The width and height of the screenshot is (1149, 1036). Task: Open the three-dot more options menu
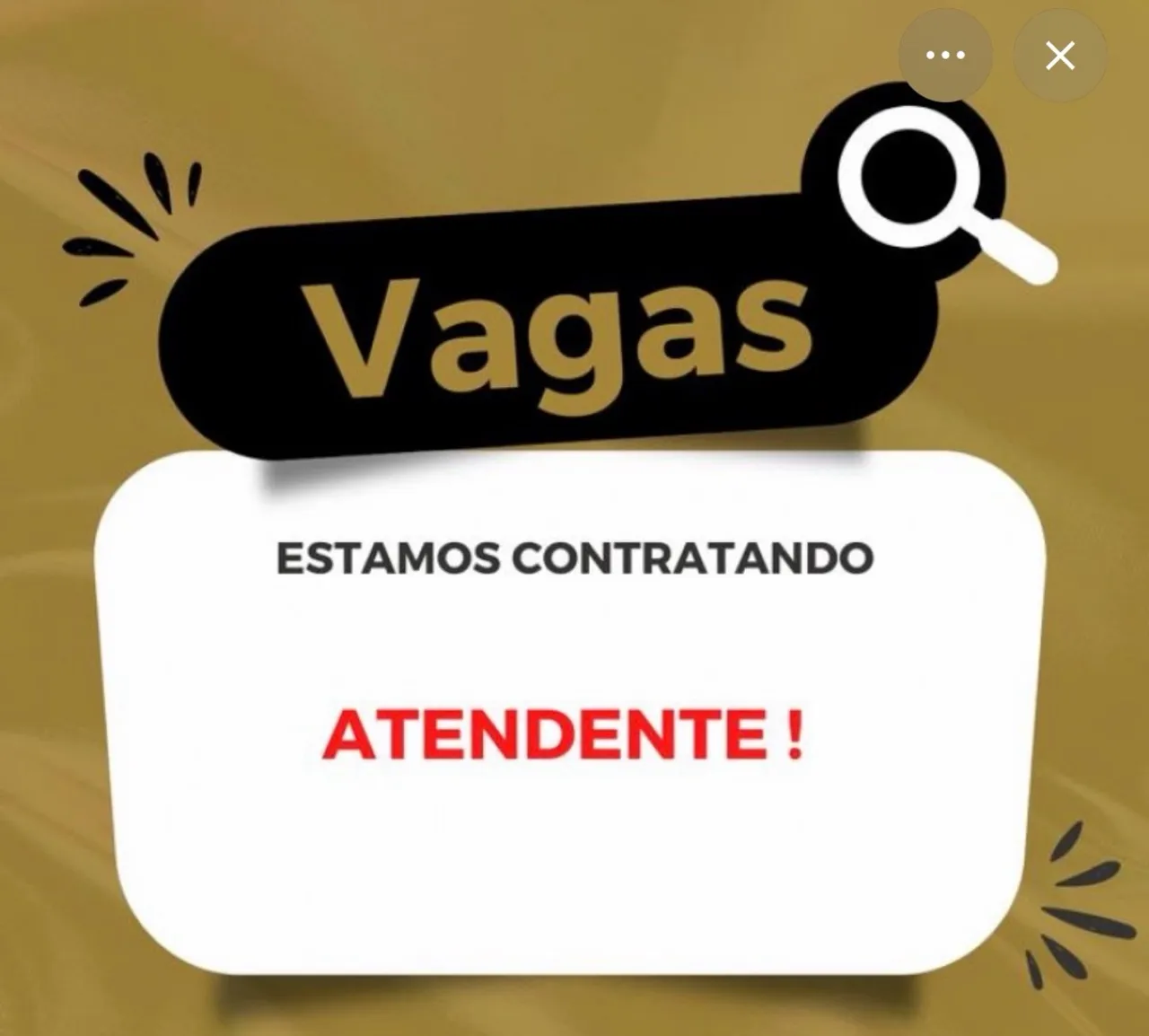(x=945, y=56)
